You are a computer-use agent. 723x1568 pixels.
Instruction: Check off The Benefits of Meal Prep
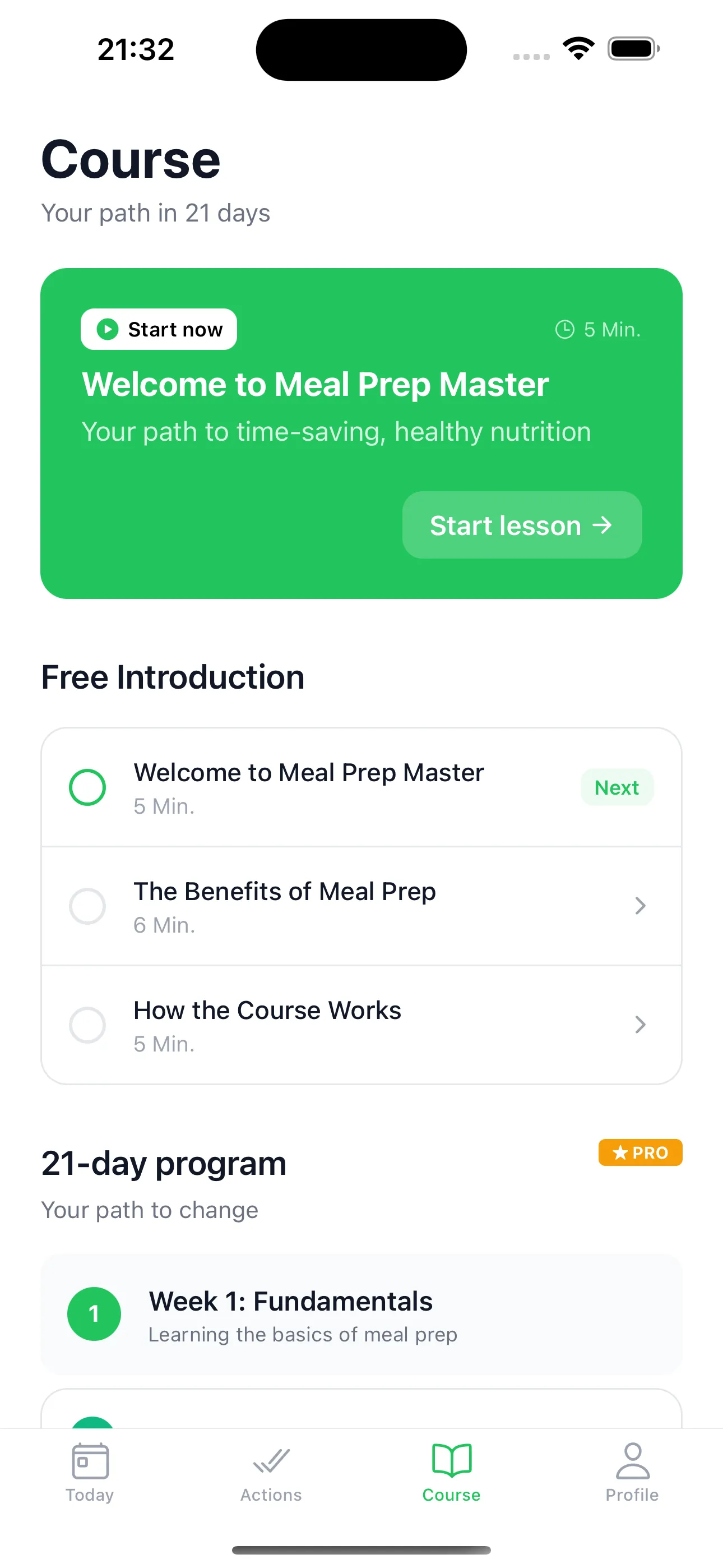click(x=87, y=906)
